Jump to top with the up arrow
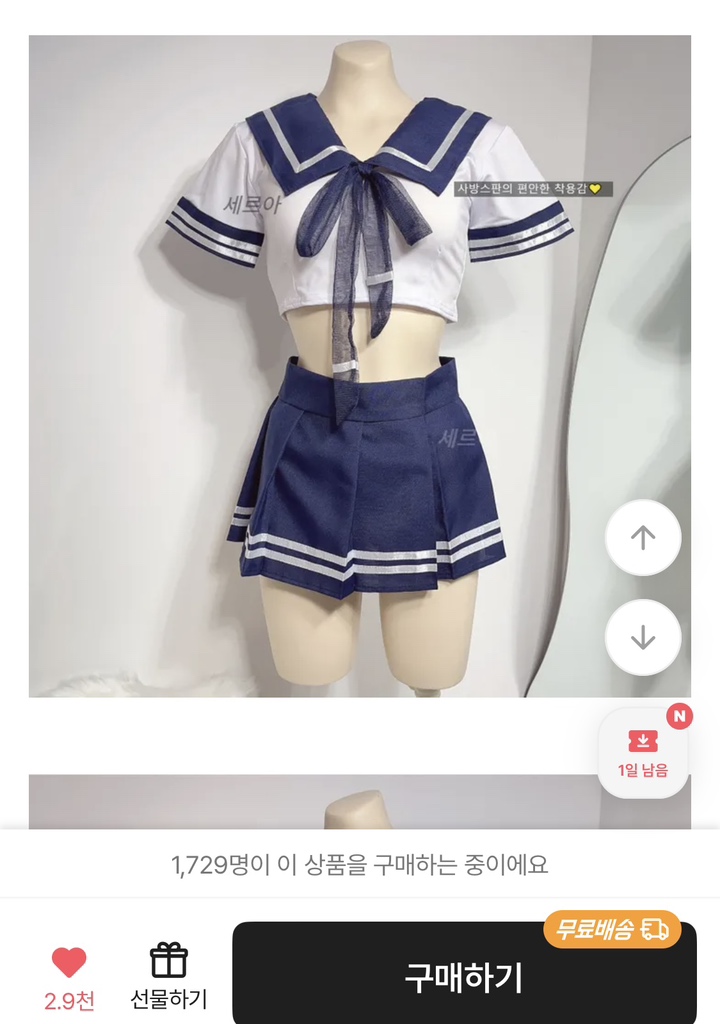The height and width of the screenshot is (1024, 720). [x=643, y=538]
